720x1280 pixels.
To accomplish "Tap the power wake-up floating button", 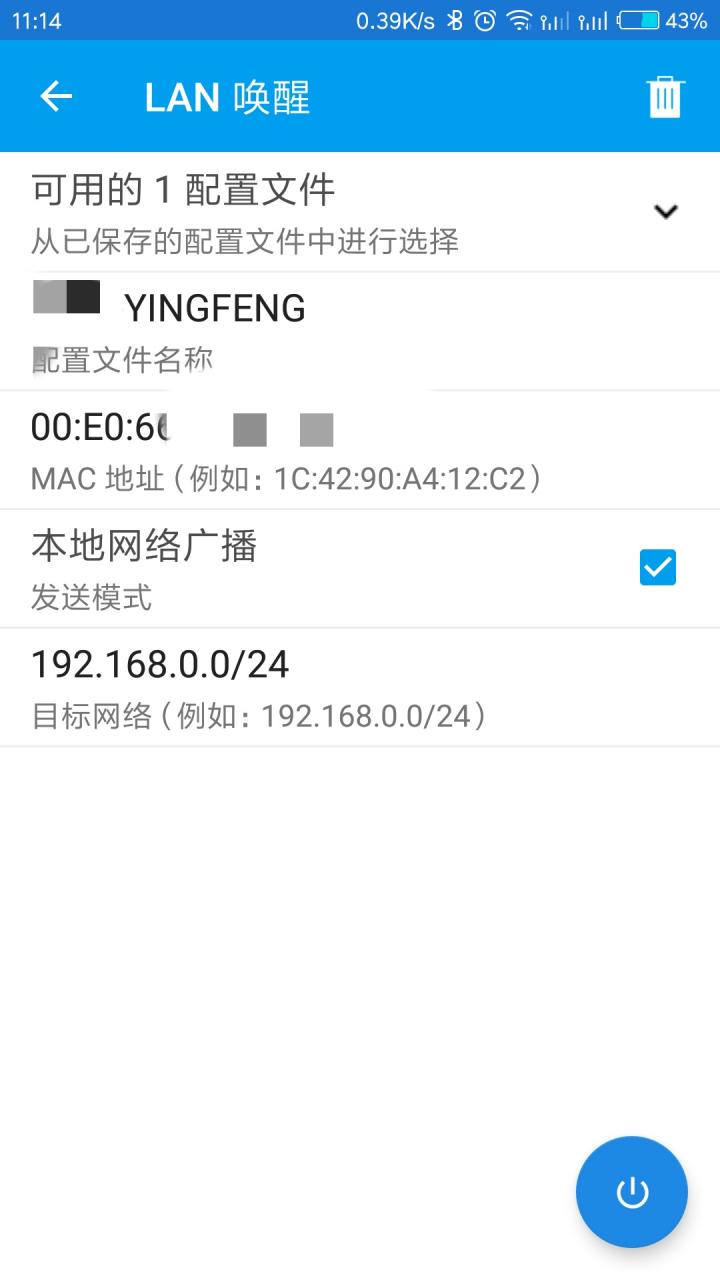I will point(632,1192).
